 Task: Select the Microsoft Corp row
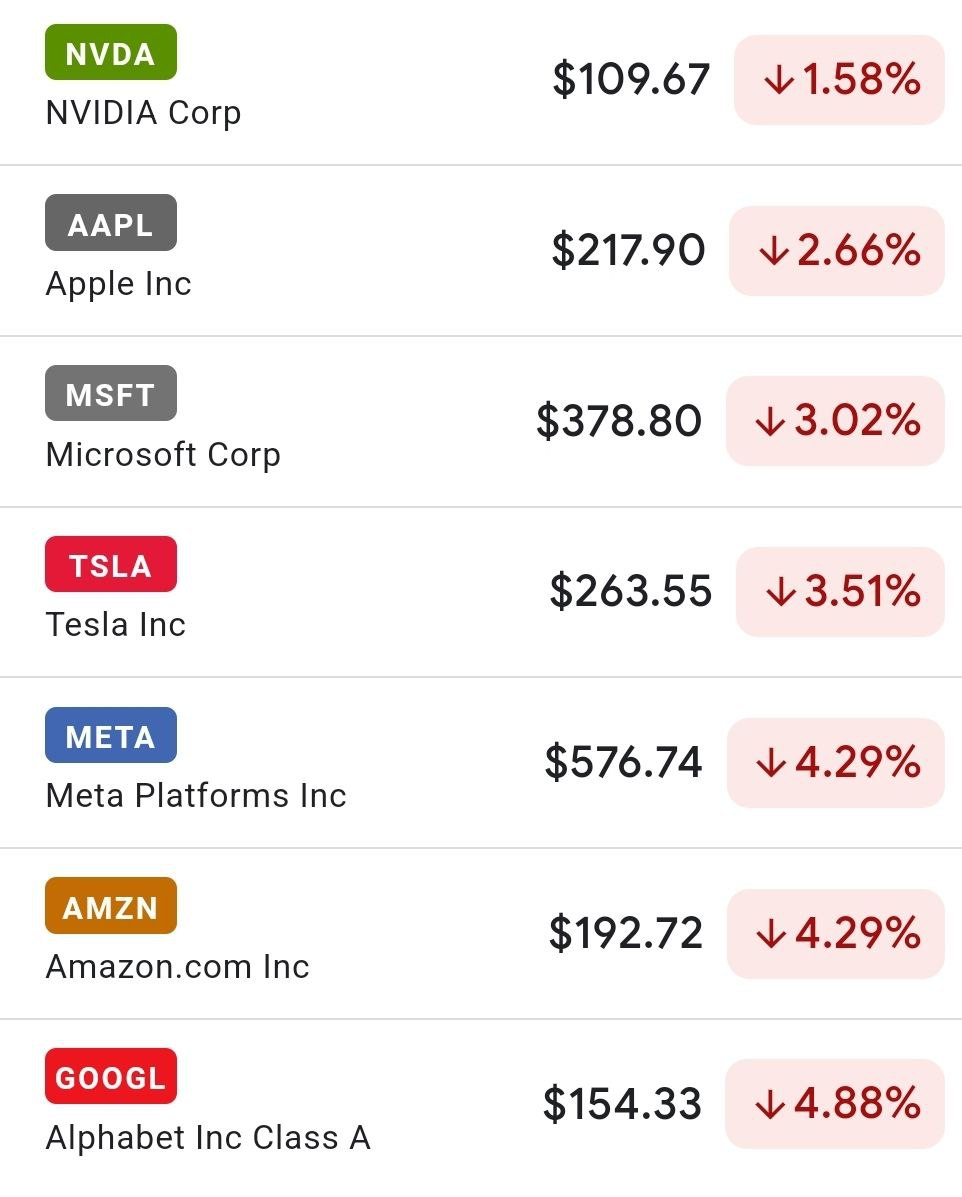click(x=163, y=454)
